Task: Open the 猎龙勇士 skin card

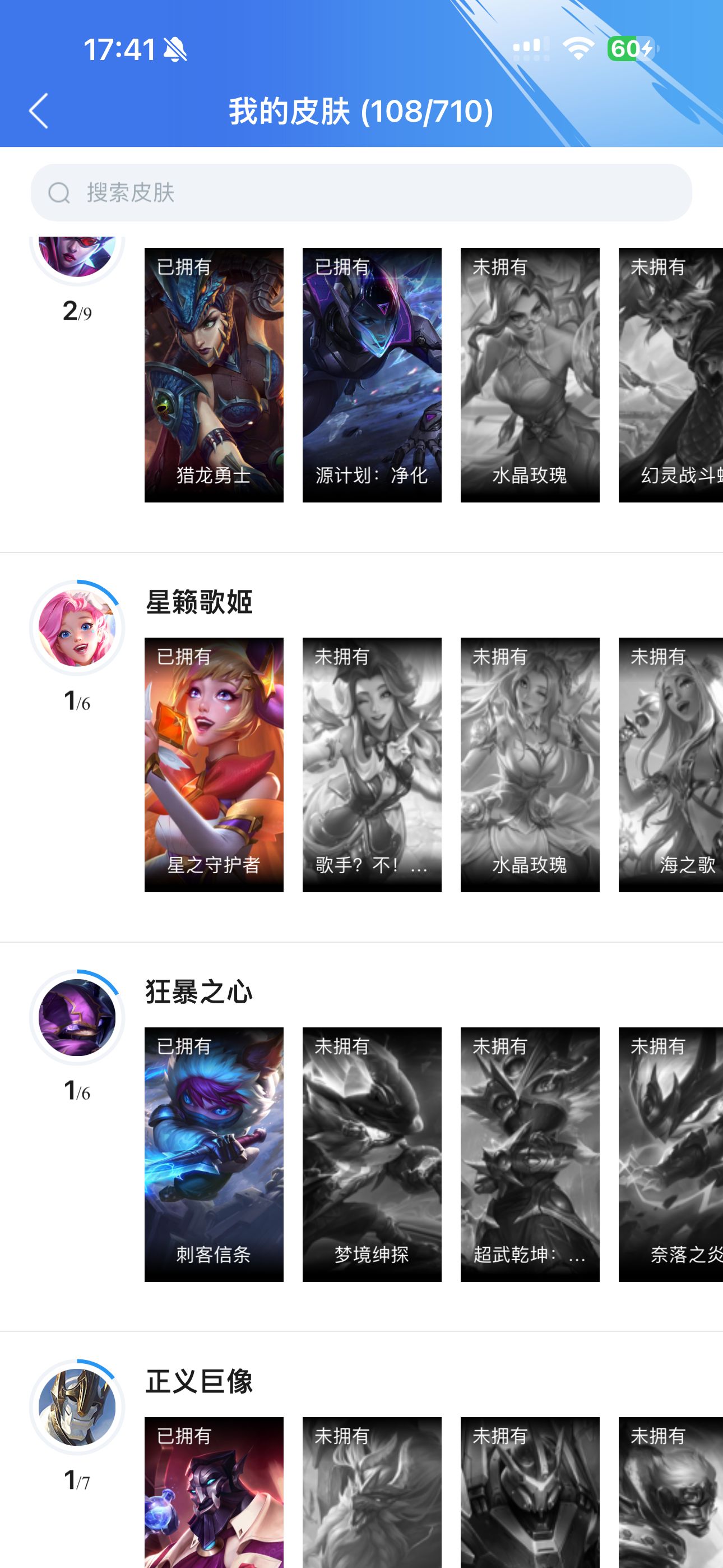Action: (214, 375)
